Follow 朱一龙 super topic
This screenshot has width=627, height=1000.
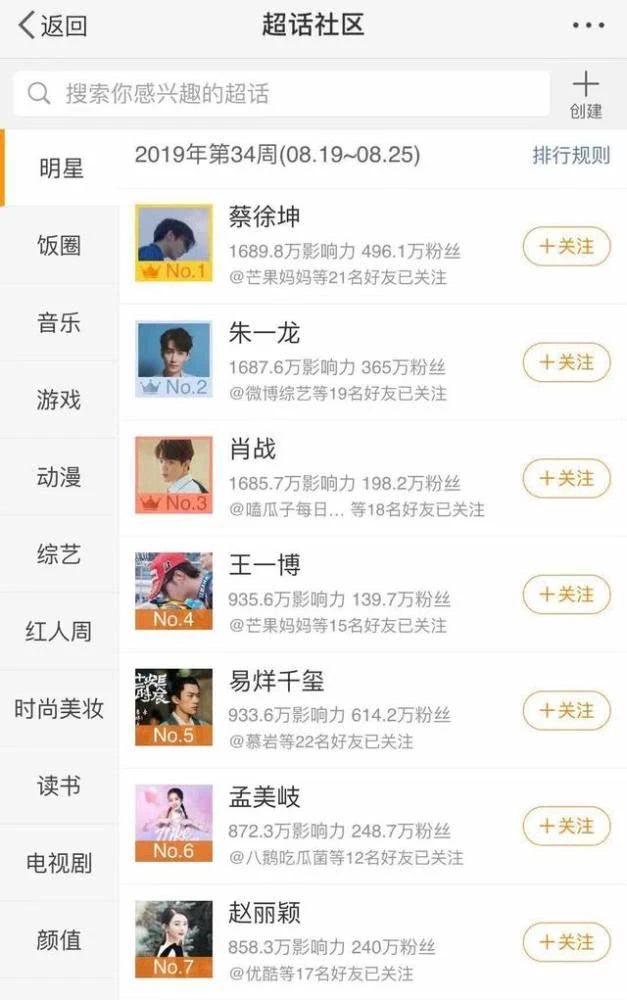(566, 362)
